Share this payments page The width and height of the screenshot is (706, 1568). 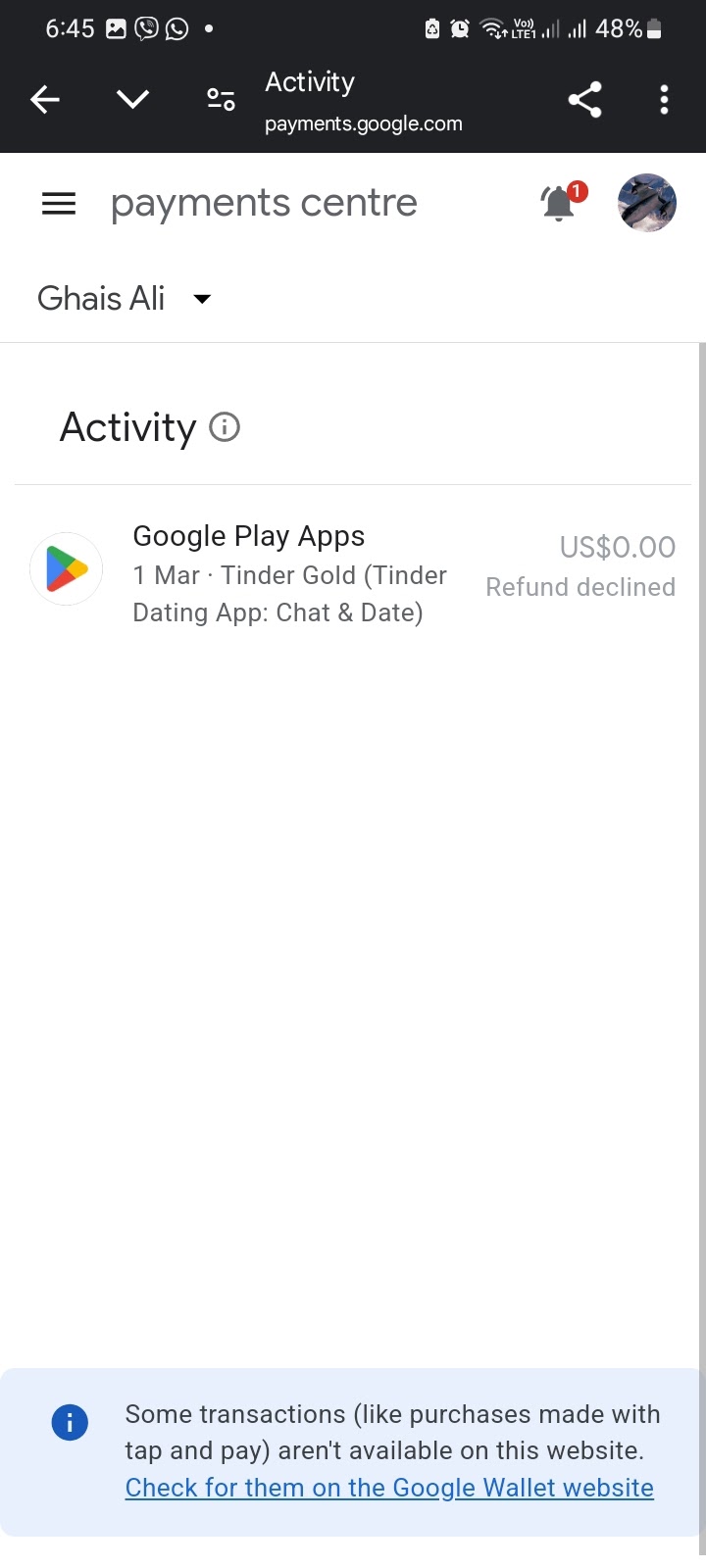584,100
